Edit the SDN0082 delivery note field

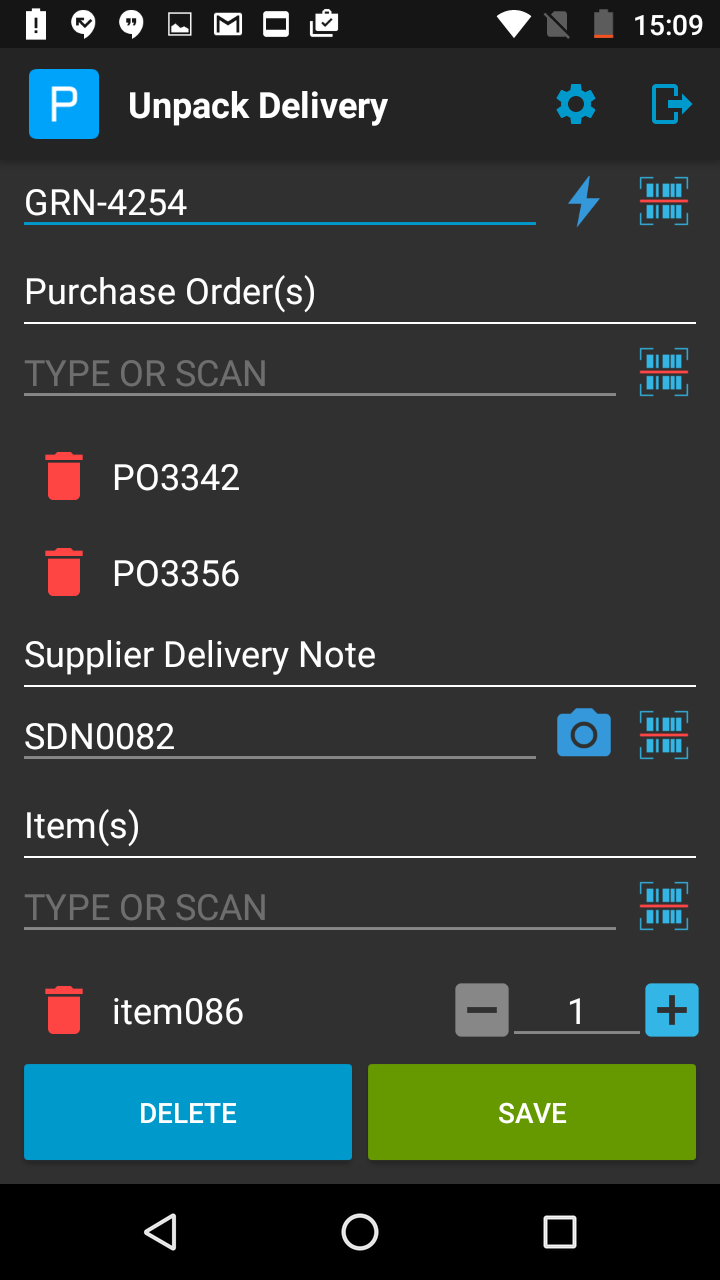(x=279, y=737)
